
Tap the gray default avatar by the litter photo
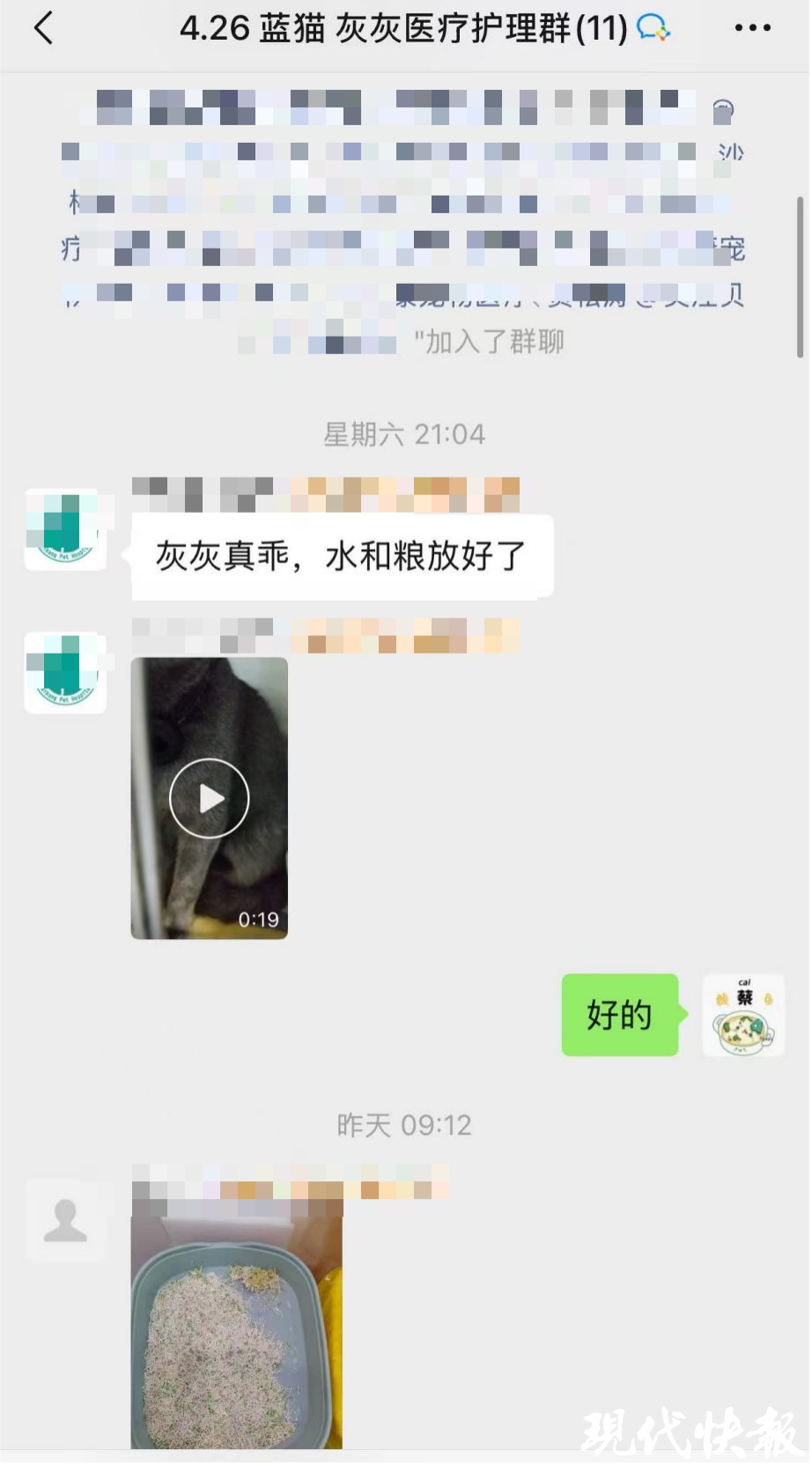click(66, 1221)
